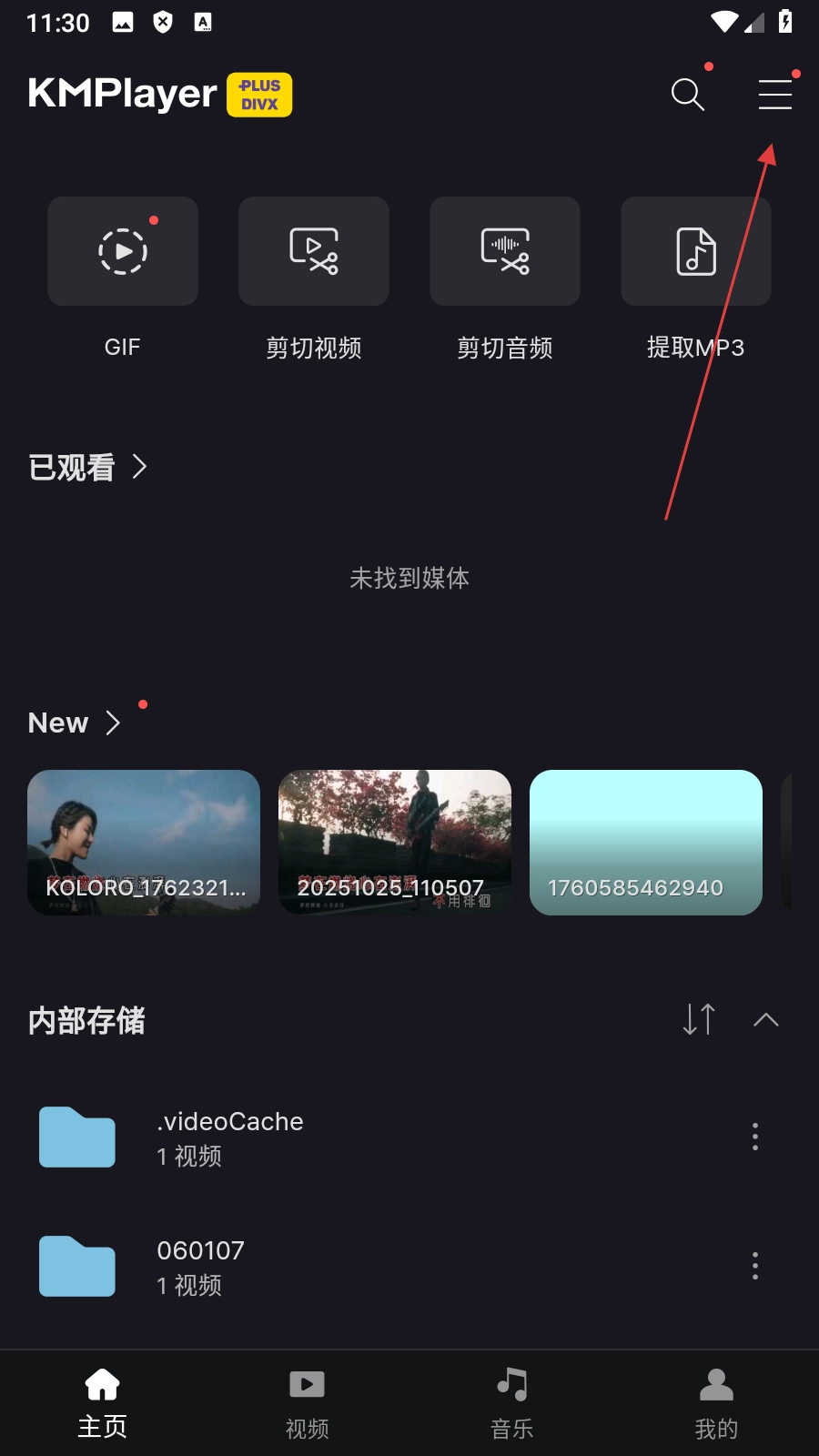Screen dimensions: 819x1456
Task: Open the .videoCache folder
Action: 229,1137
